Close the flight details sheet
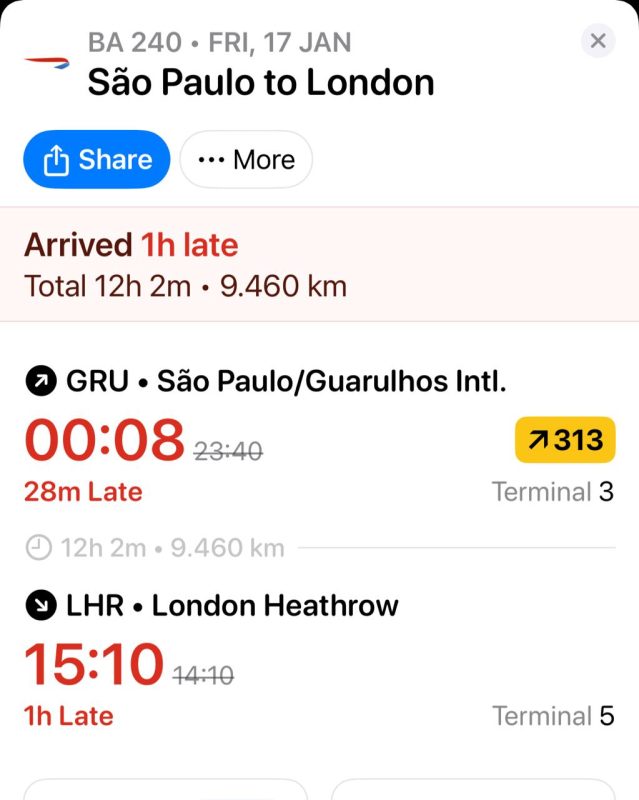The image size is (639, 800). (x=598, y=41)
